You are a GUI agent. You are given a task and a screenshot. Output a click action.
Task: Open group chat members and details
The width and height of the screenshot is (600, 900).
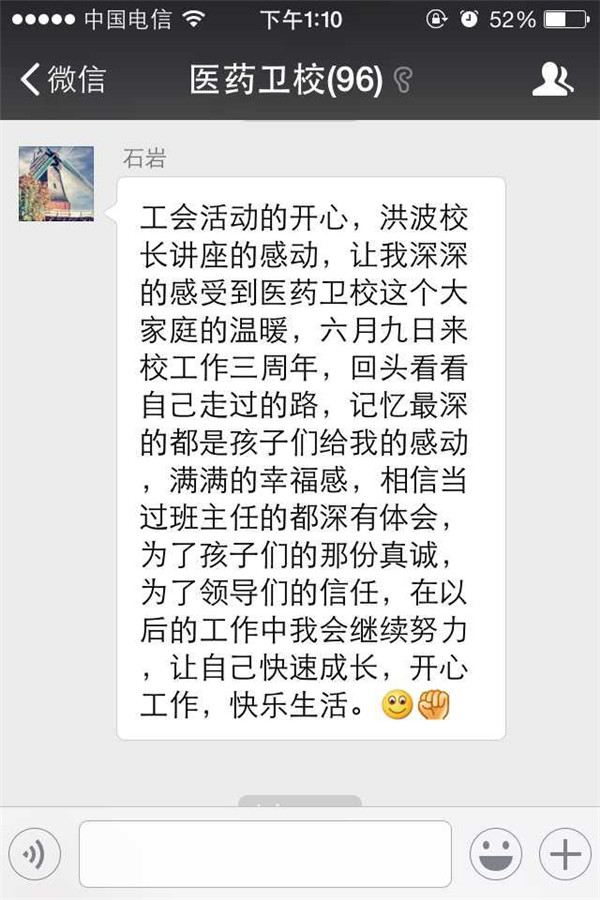(x=553, y=79)
